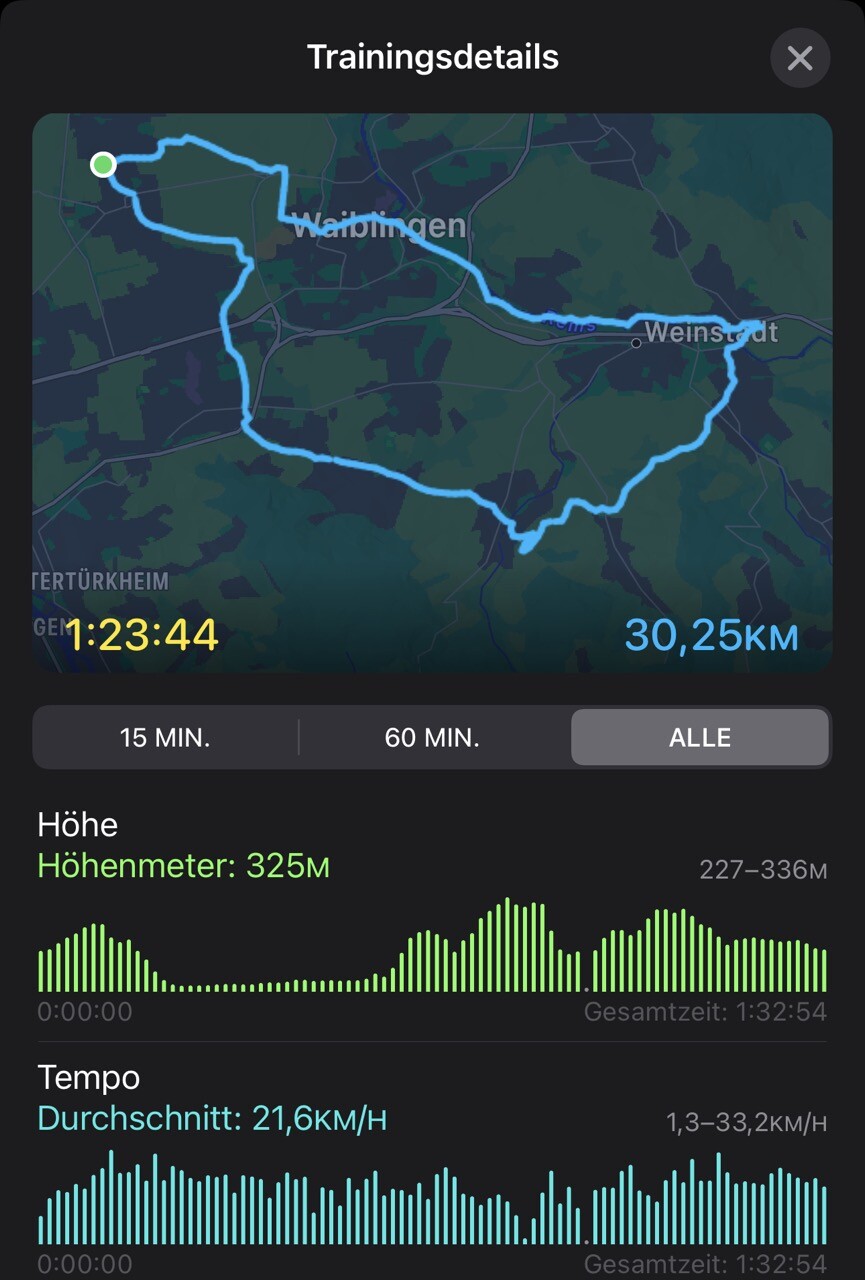The height and width of the screenshot is (1280, 865).
Task: Choose the ALLE time range
Action: coord(699,738)
